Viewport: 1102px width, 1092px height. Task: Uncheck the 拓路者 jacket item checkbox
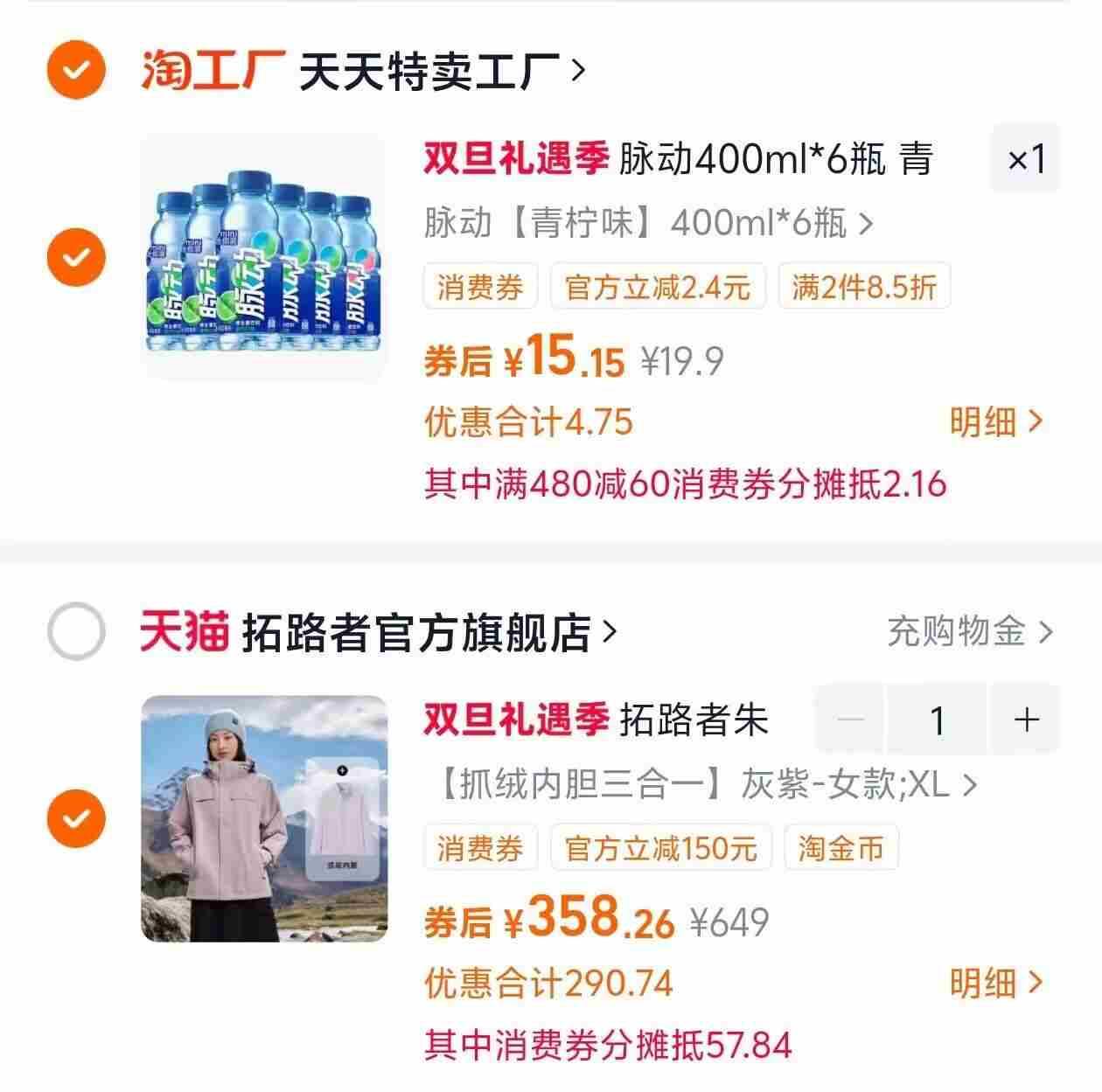point(76,818)
